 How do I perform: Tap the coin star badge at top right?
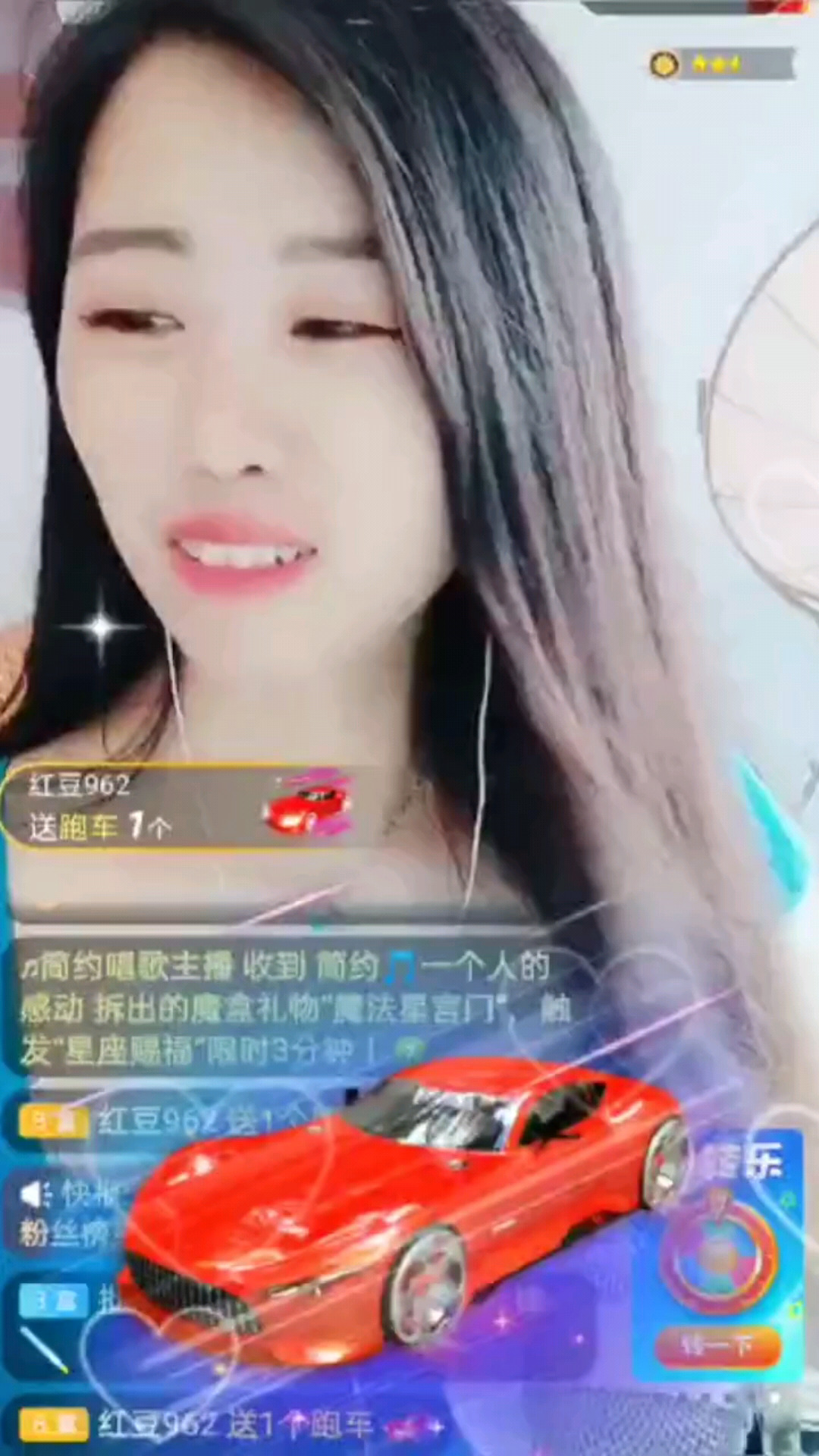click(x=720, y=64)
